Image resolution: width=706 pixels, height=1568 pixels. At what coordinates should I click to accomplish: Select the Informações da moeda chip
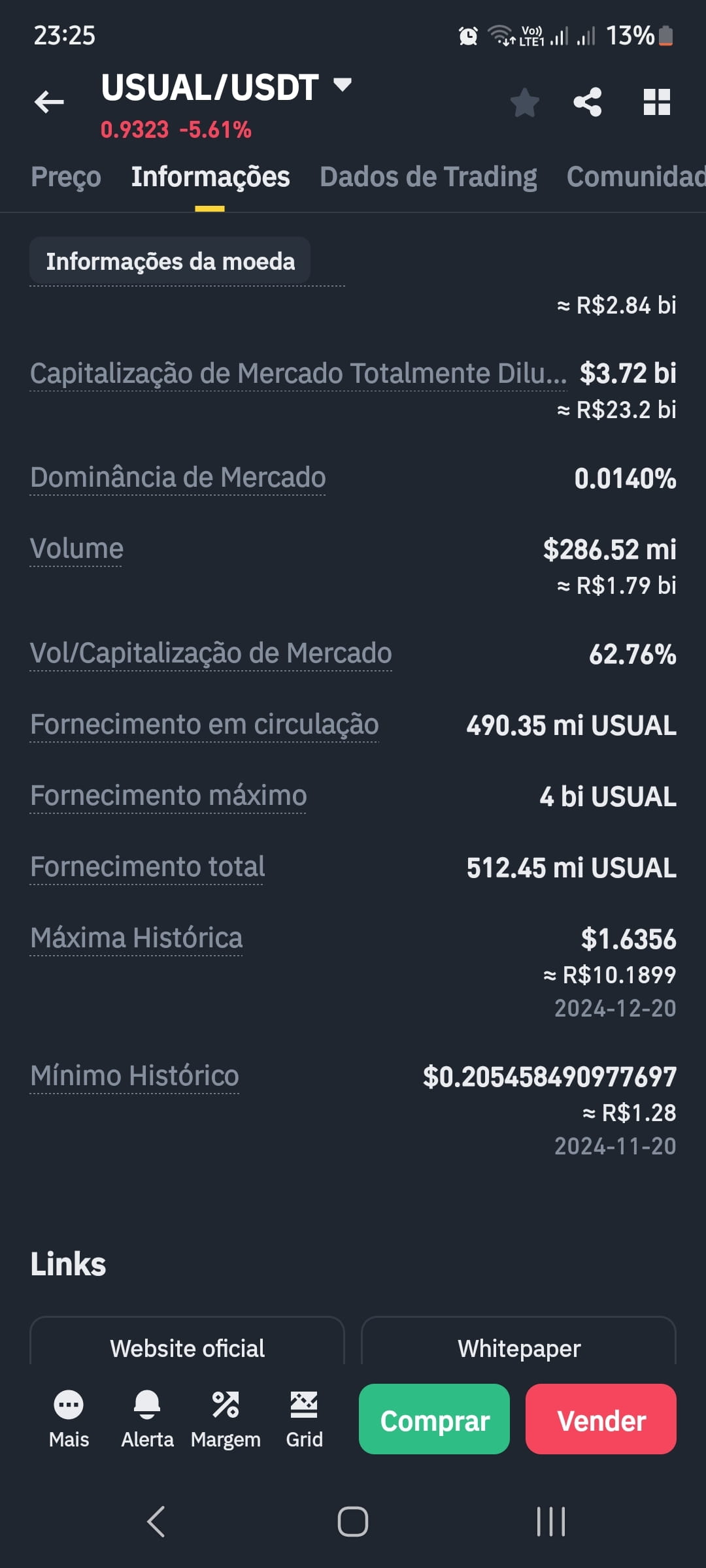pyautogui.click(x=170, y=261)
